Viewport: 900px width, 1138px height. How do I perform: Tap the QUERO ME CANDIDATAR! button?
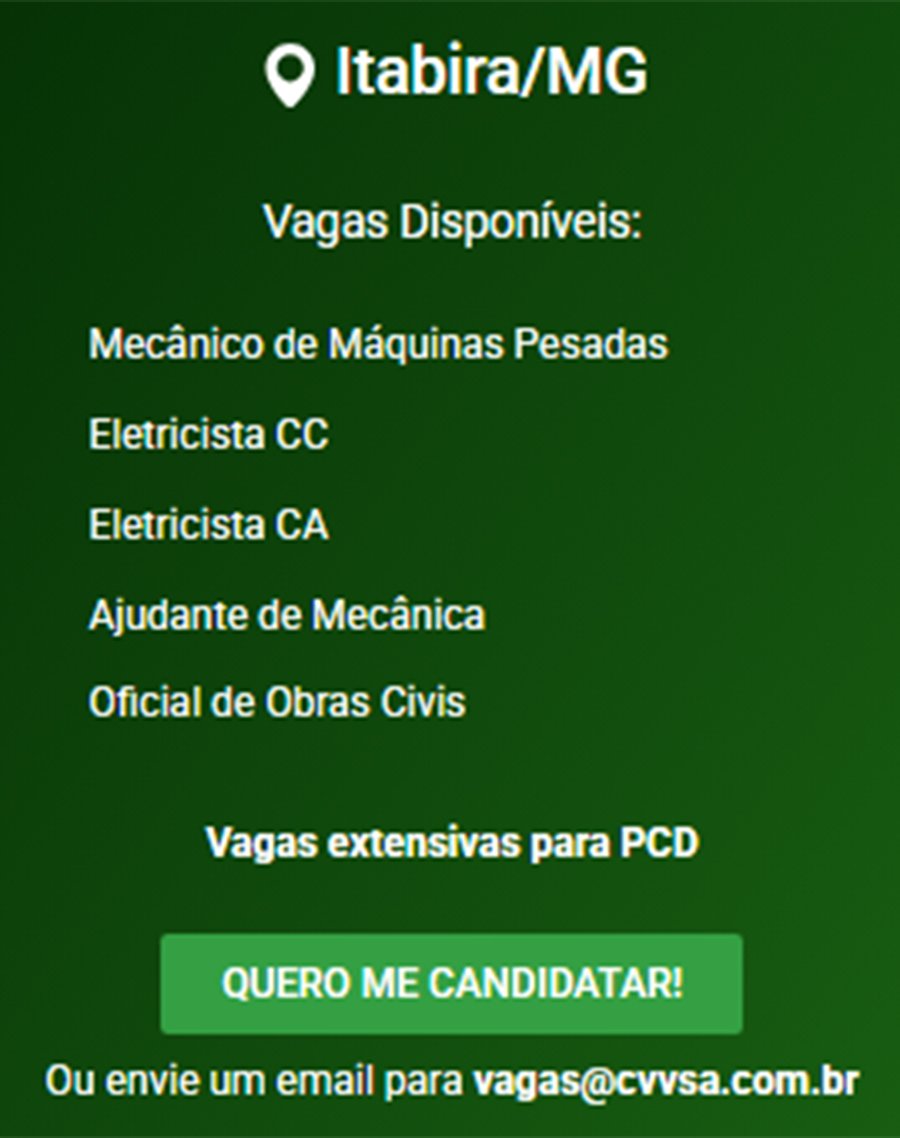451,983
